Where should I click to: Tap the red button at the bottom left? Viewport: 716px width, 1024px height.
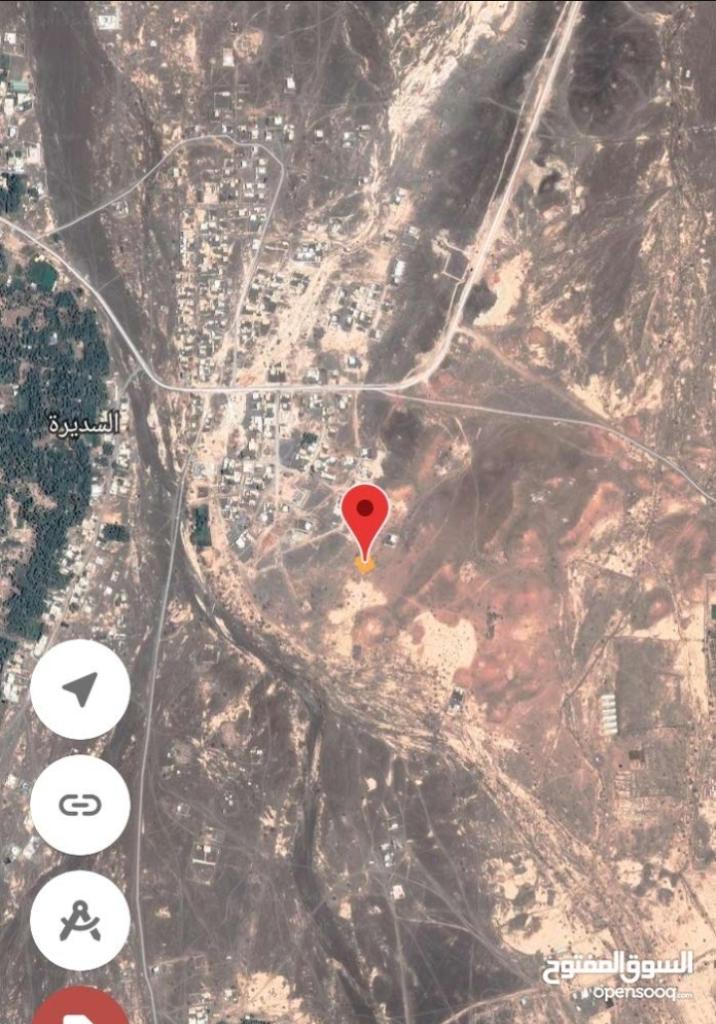pos(80,1008)
